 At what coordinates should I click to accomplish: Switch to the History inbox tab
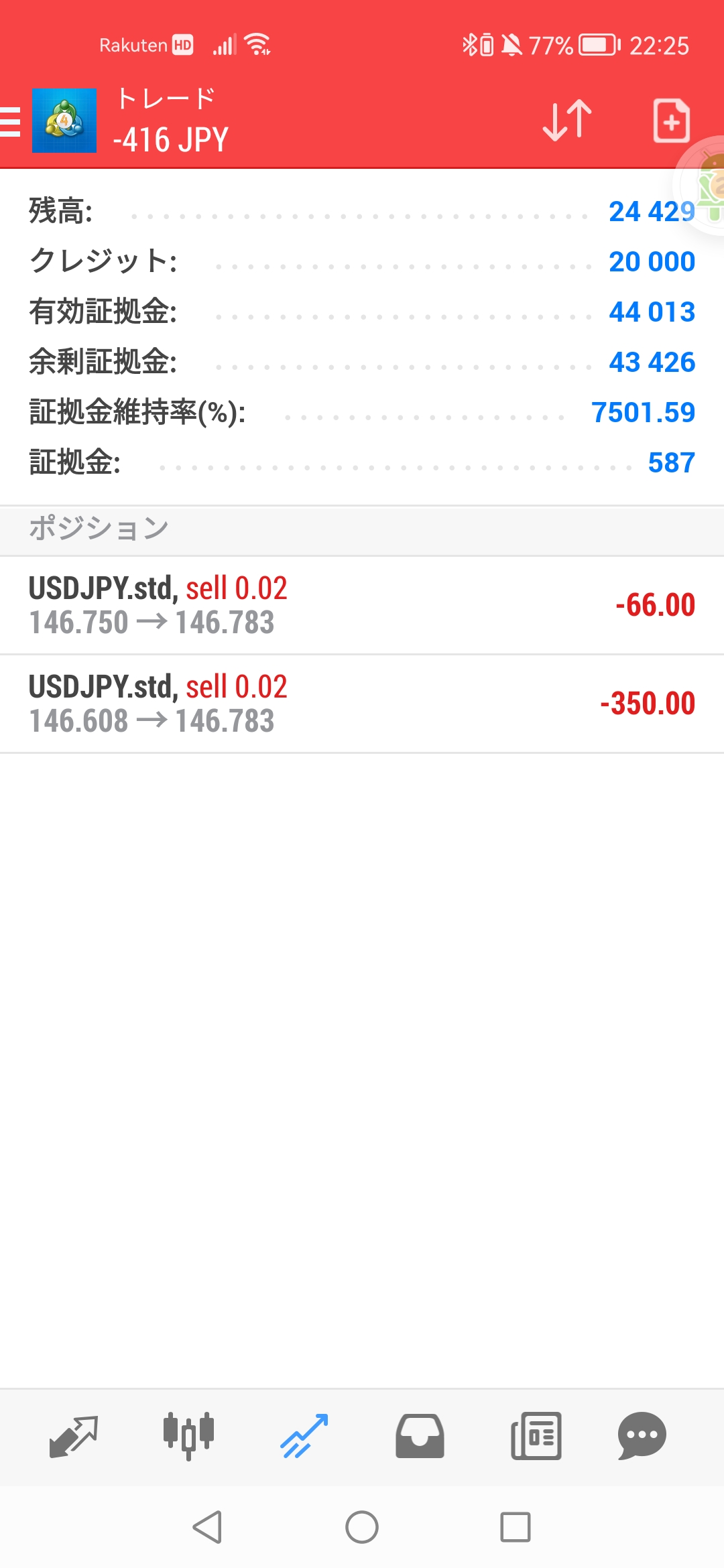tap(420, 1436)
